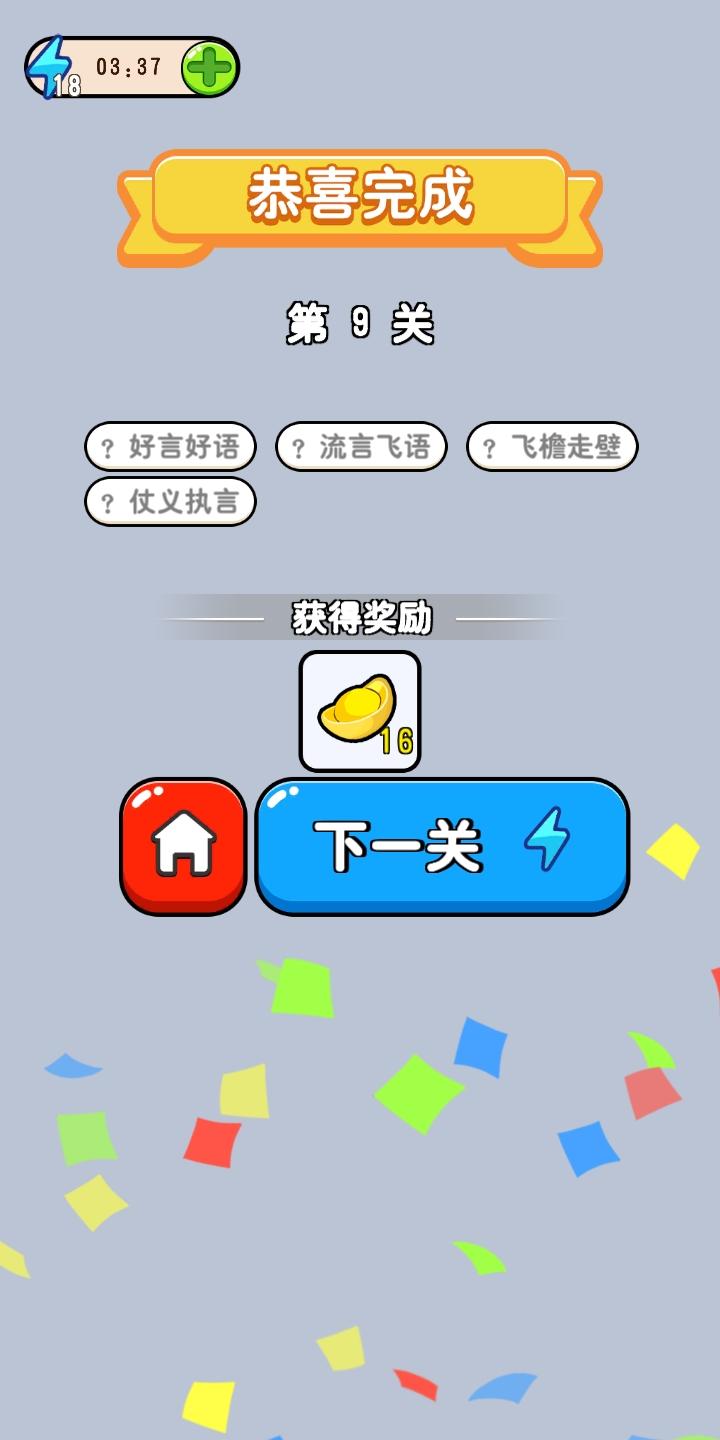Tap the question mark hint on 好言好语
Screen dimensions: 720x1440
[x=106, y=447]
